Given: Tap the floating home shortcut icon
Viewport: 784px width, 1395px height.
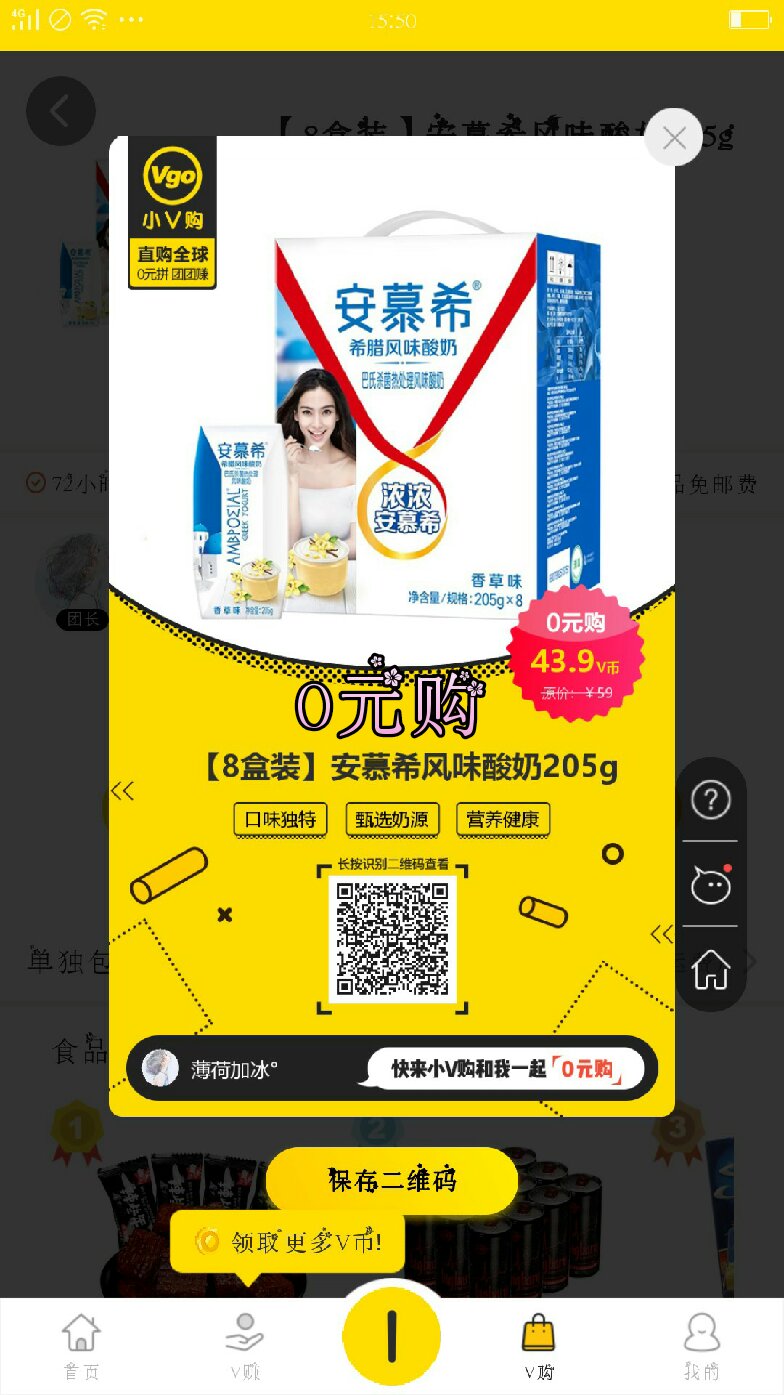Looking at the screenshot, I should pos(711,968).
